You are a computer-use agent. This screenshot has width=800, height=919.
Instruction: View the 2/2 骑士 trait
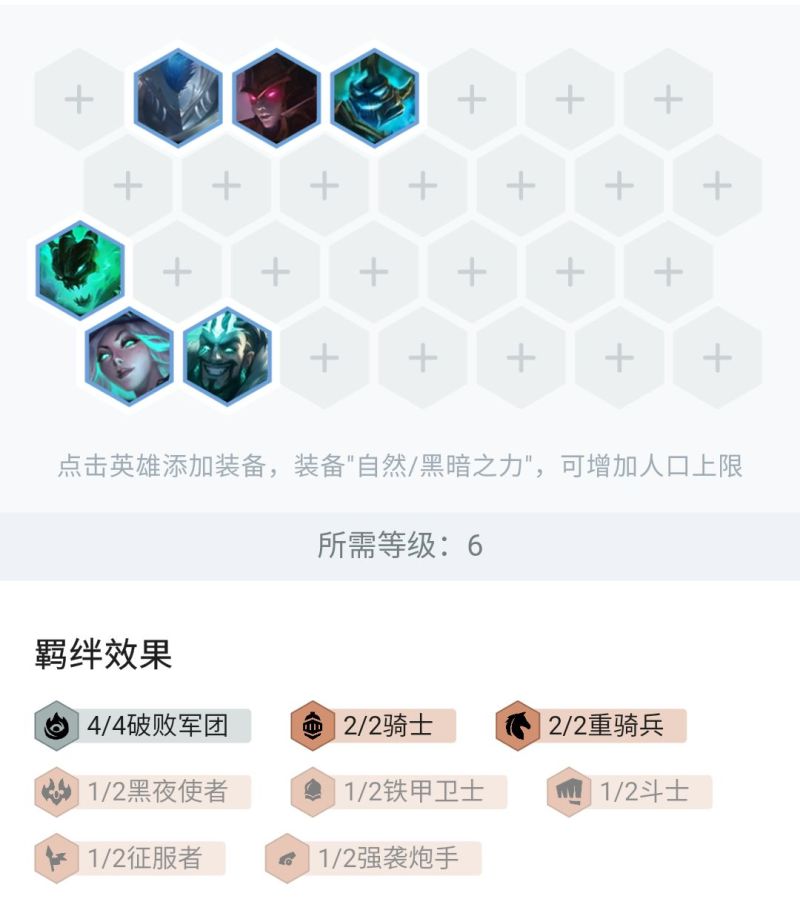[374, 726]
